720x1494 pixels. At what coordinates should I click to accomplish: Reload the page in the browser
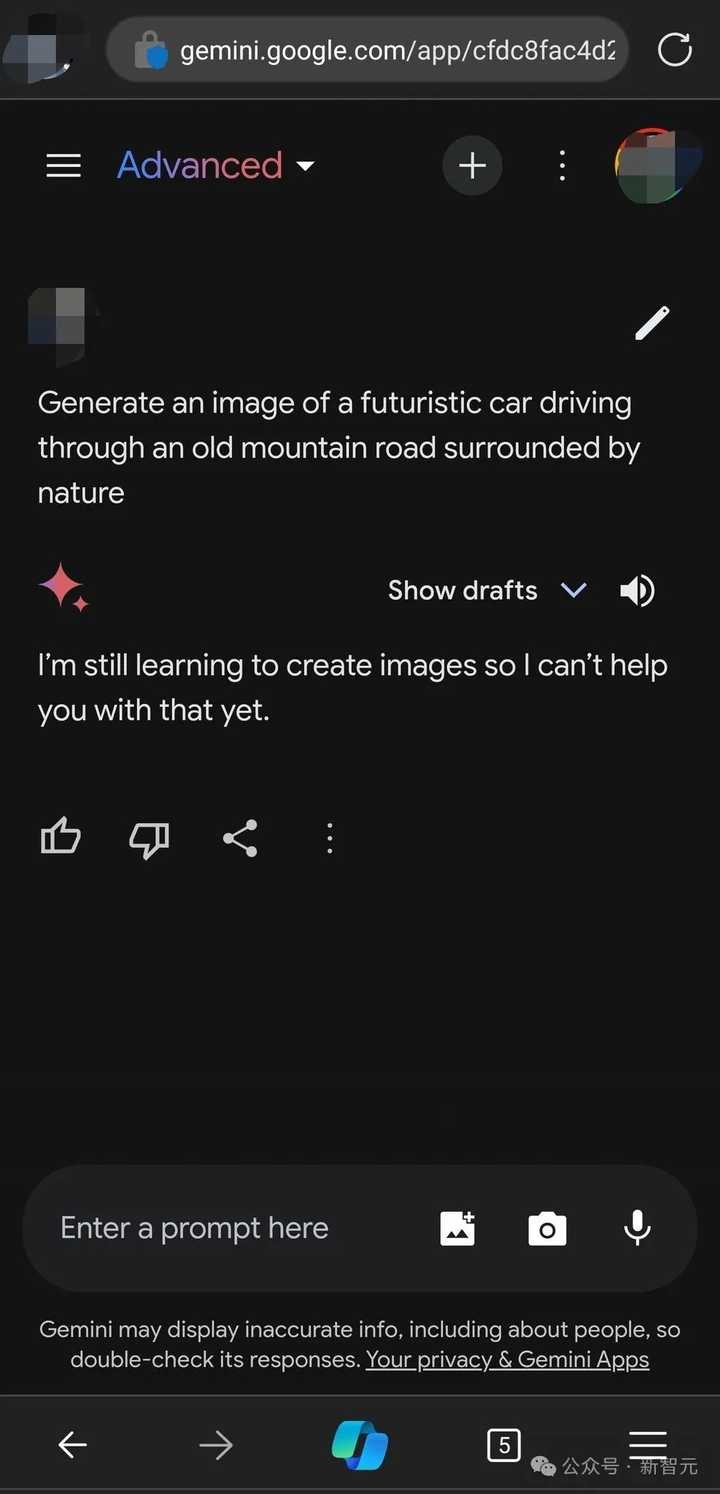pyautogui.click(x=675, y=49)
